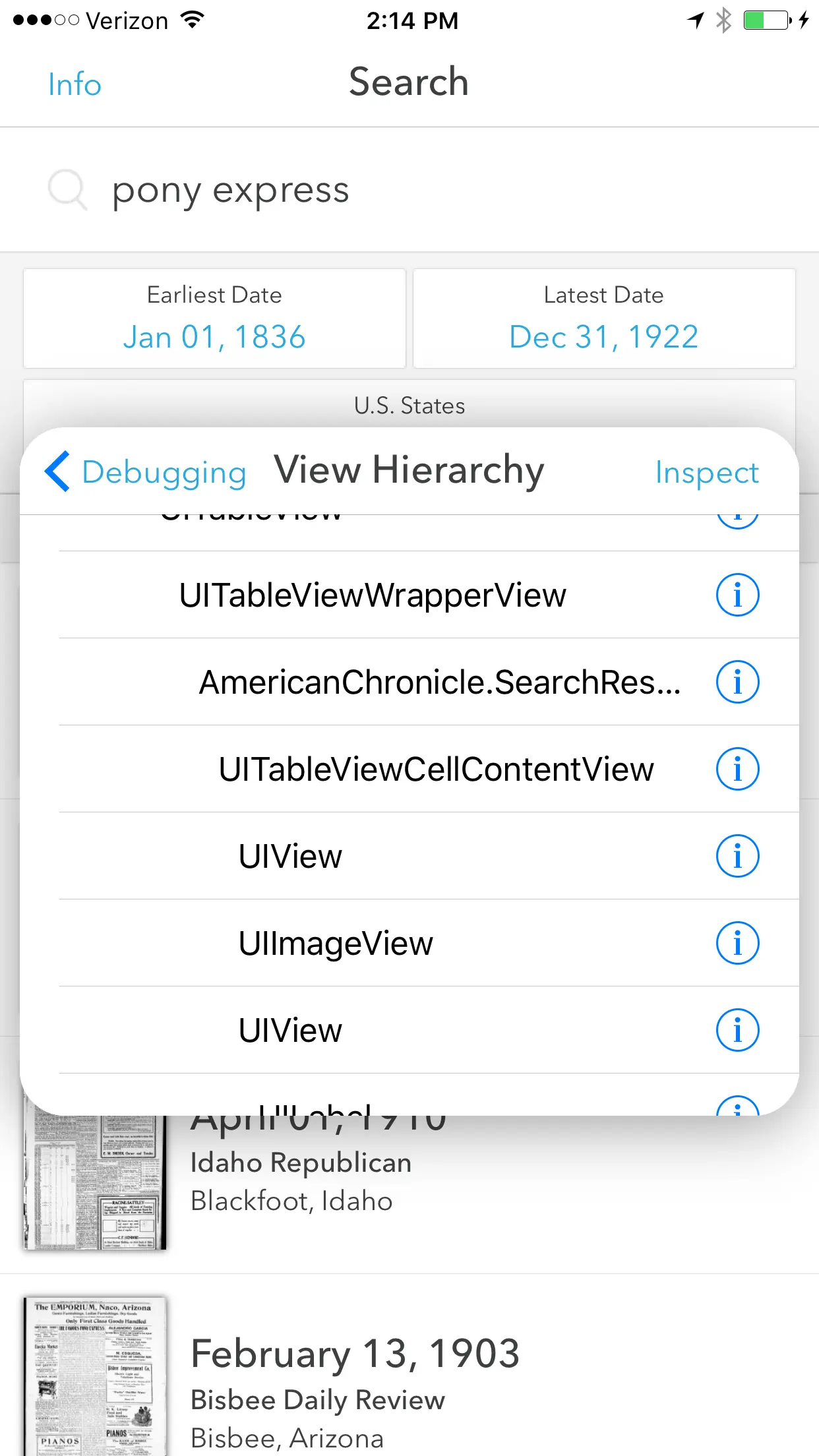
Task: Tap the Inspect button
Action: (706, 472)
